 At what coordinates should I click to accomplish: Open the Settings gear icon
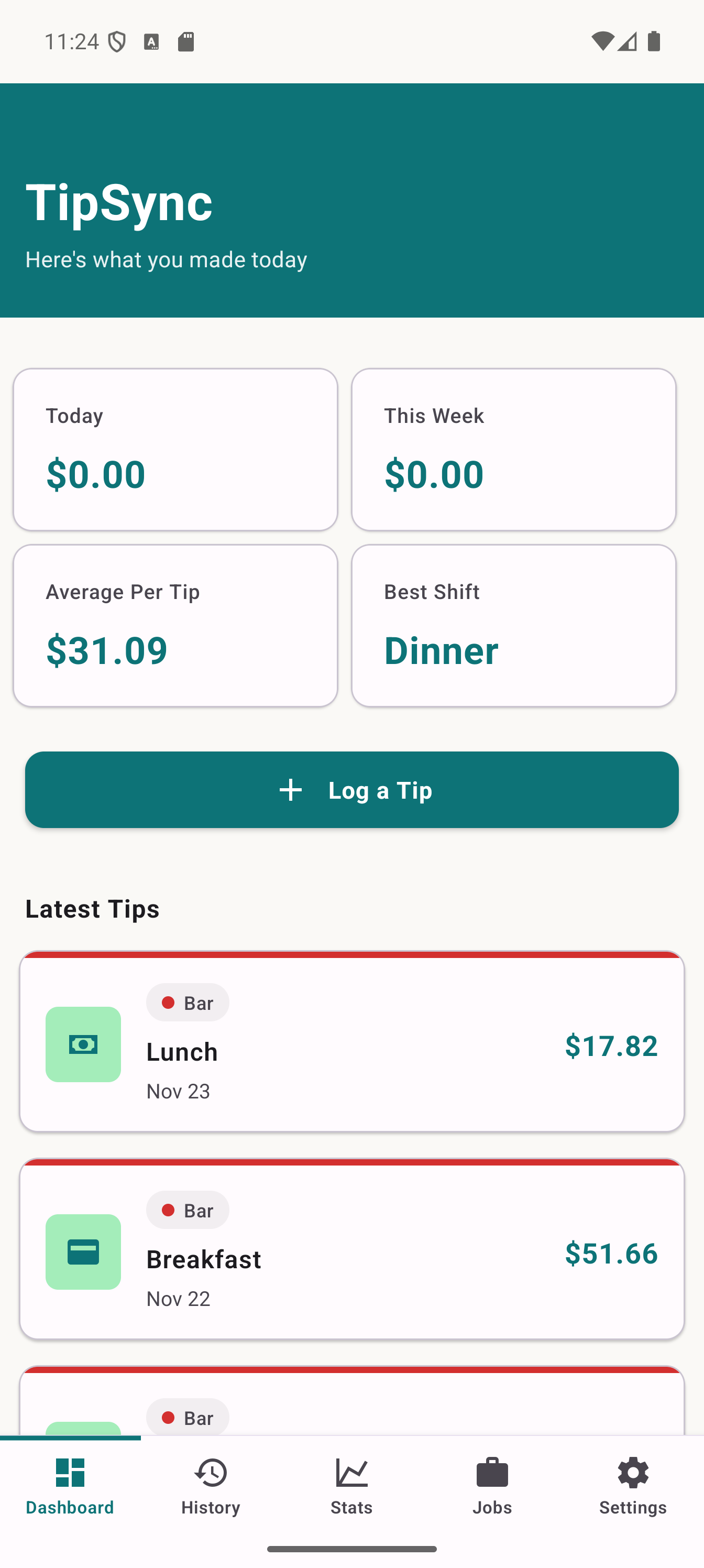point(633,1473)
